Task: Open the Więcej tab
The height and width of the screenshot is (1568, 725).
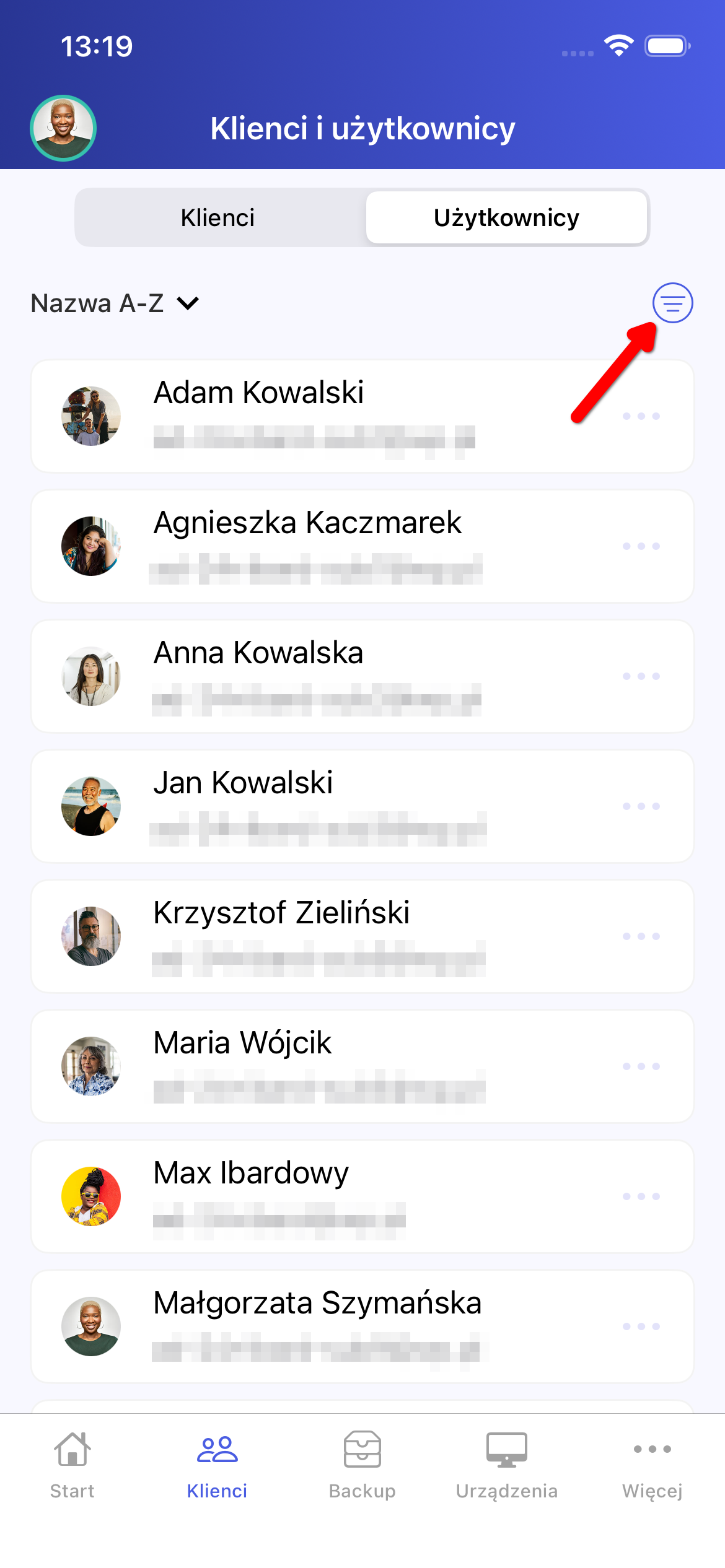Action: pyautogui.click(x=652, y=1464)
